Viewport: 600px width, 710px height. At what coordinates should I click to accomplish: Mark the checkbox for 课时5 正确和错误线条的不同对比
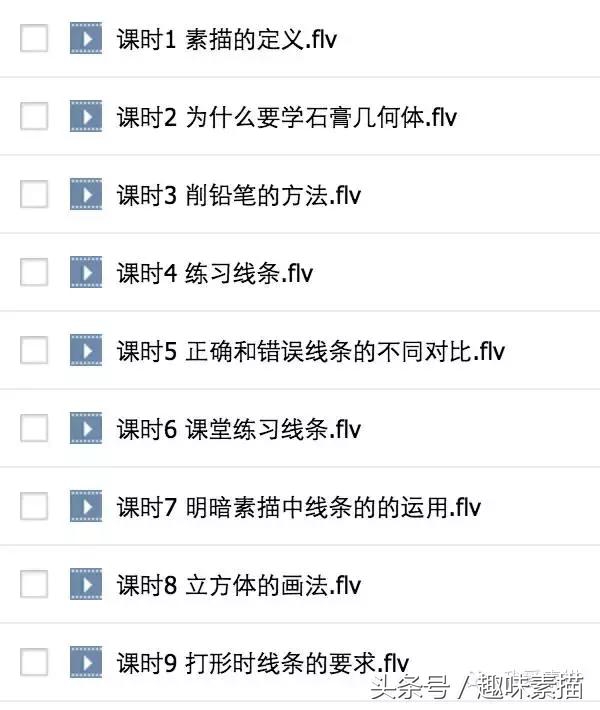(x=34, y=351)
